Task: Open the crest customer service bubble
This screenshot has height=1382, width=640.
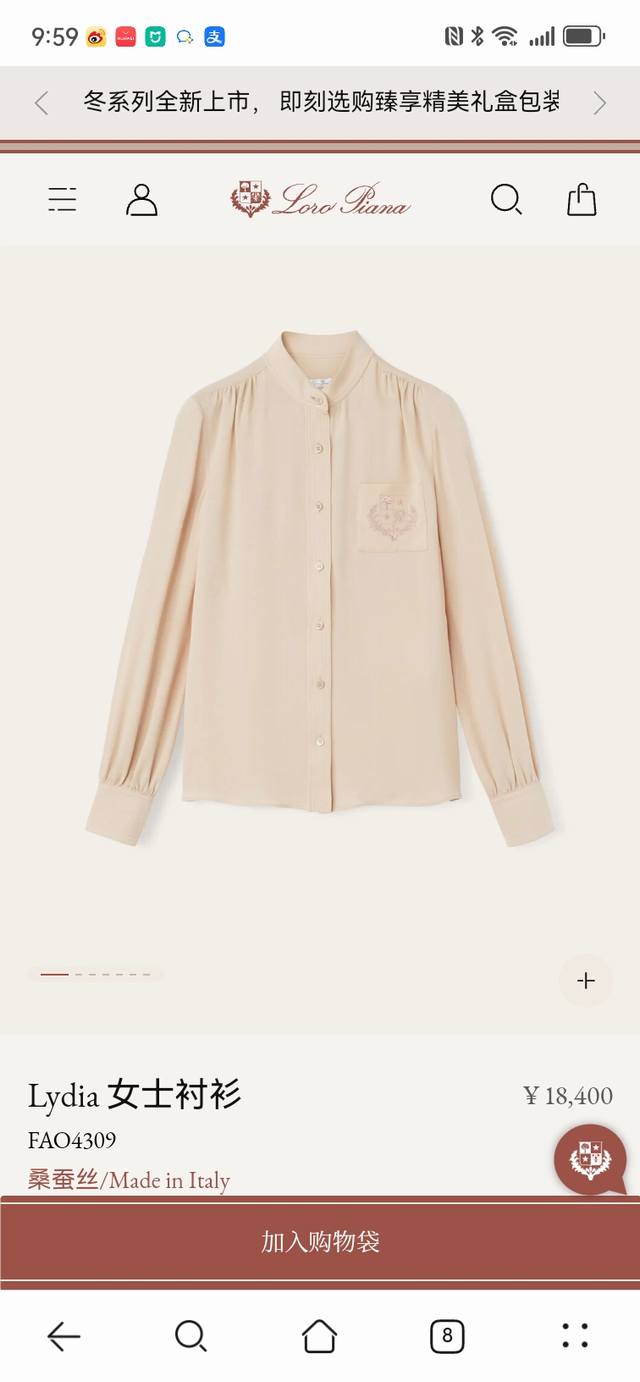Action: click(x=590, y=1160)
